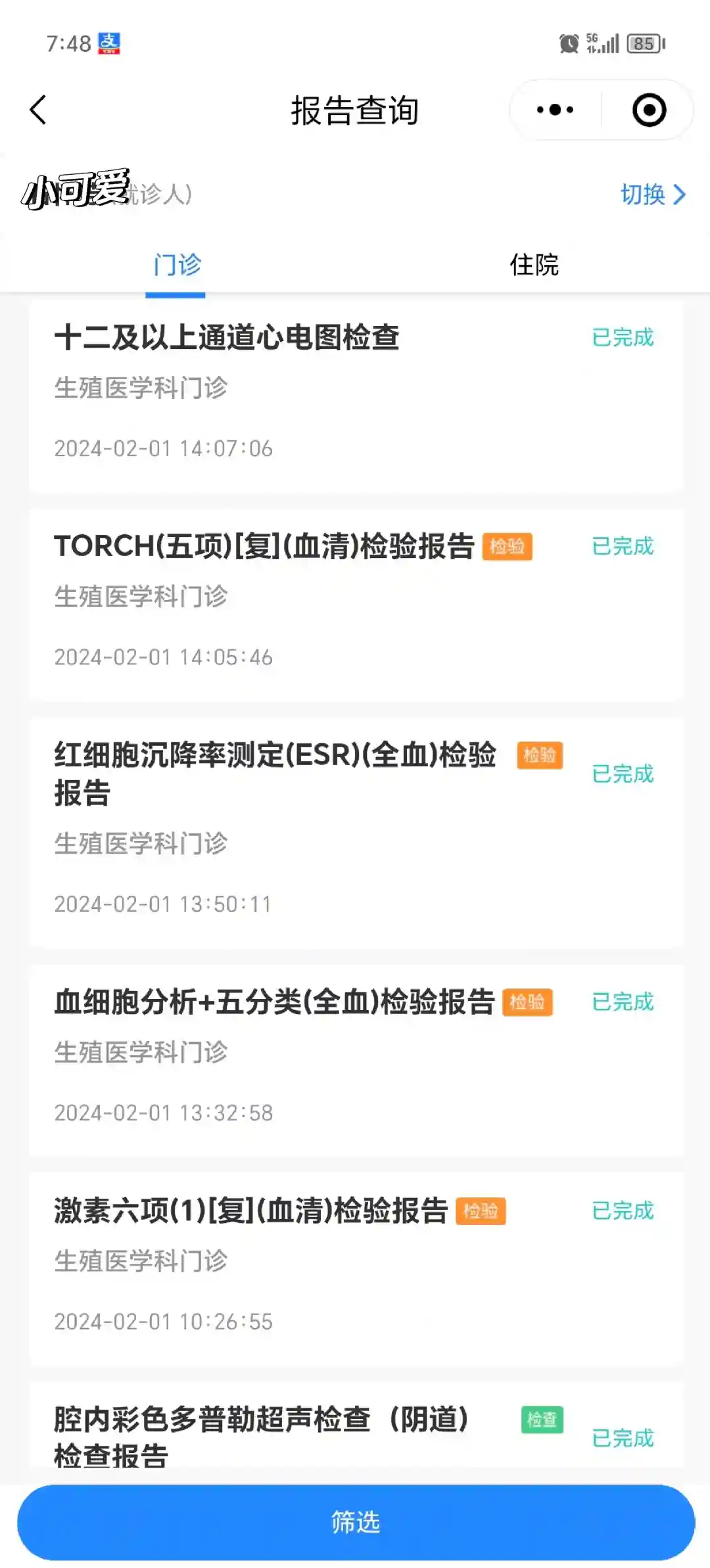Go back from 报告查询 page

click(38, 110)
